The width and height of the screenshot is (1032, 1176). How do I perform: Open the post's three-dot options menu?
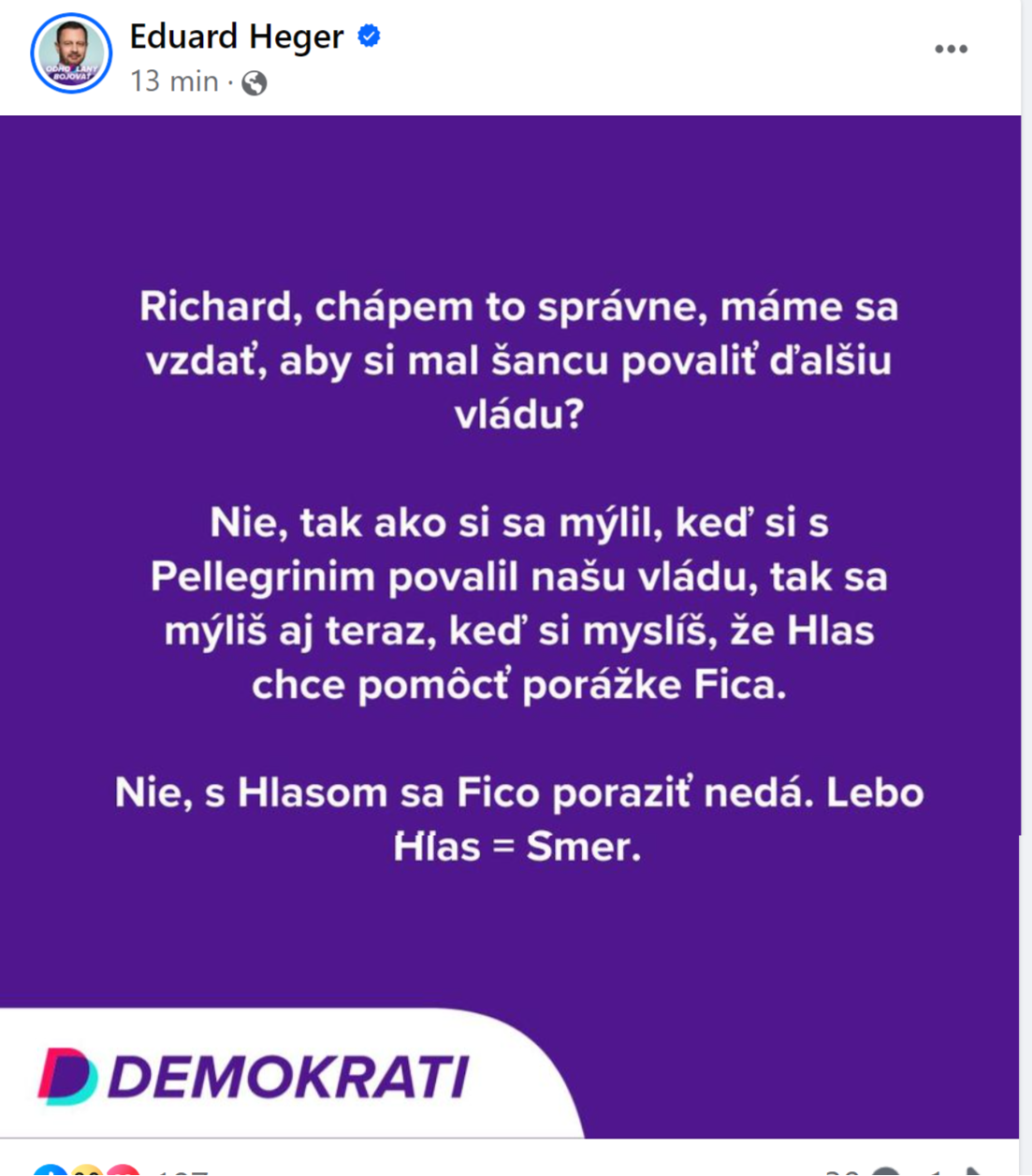(x=951, y=50)
